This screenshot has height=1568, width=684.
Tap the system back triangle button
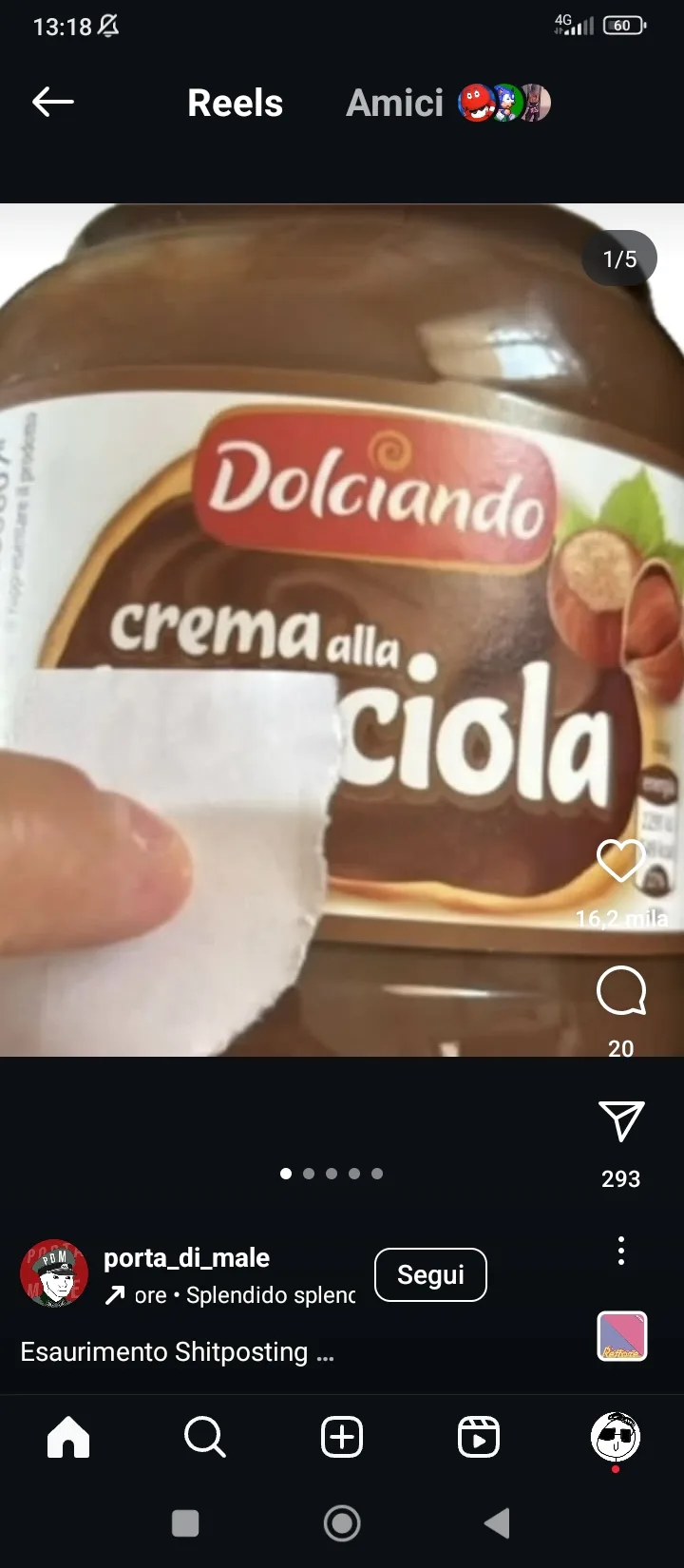(498, 1523)
